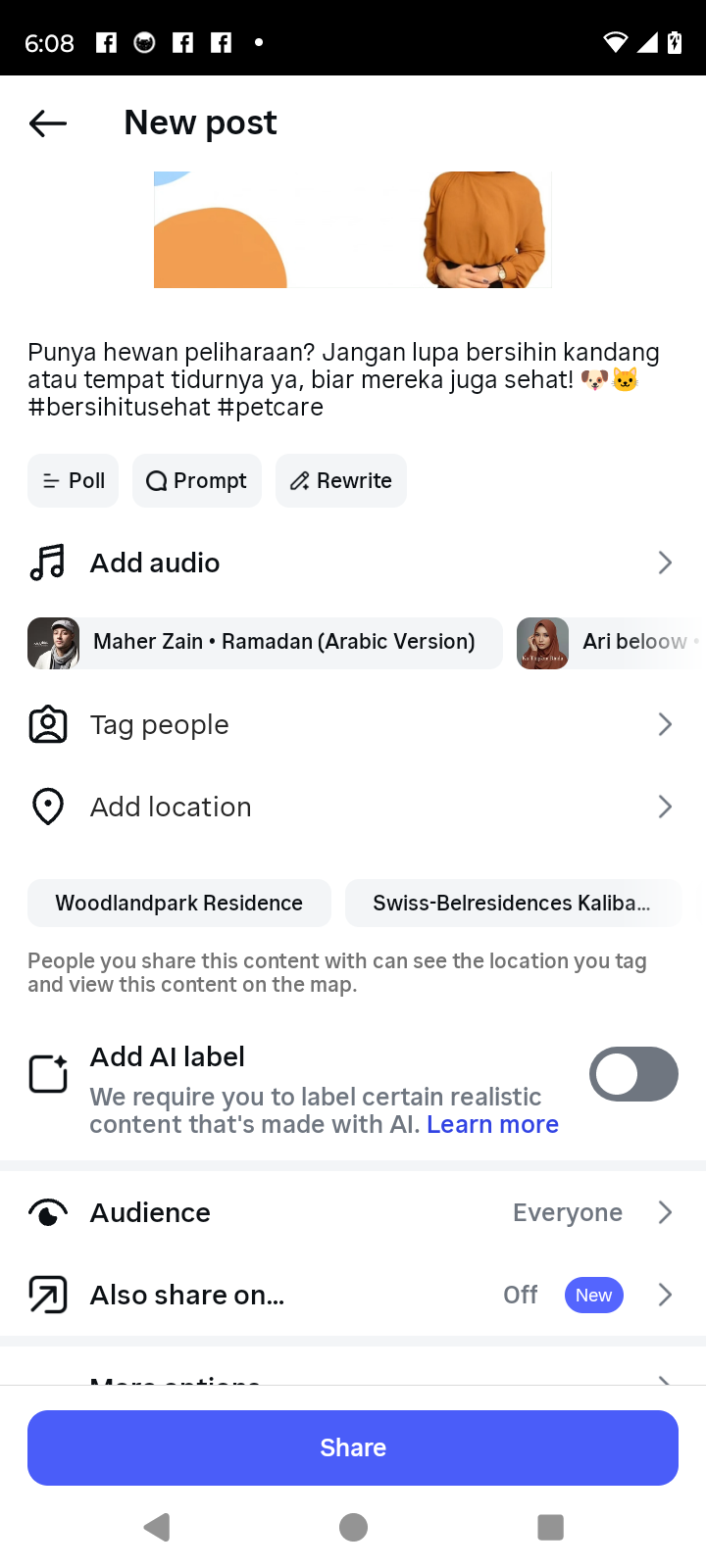The height and width of the screenshot is (1568, 706).
Task: Enable the Add AI label switch
Action: [x=633, y=1074]
